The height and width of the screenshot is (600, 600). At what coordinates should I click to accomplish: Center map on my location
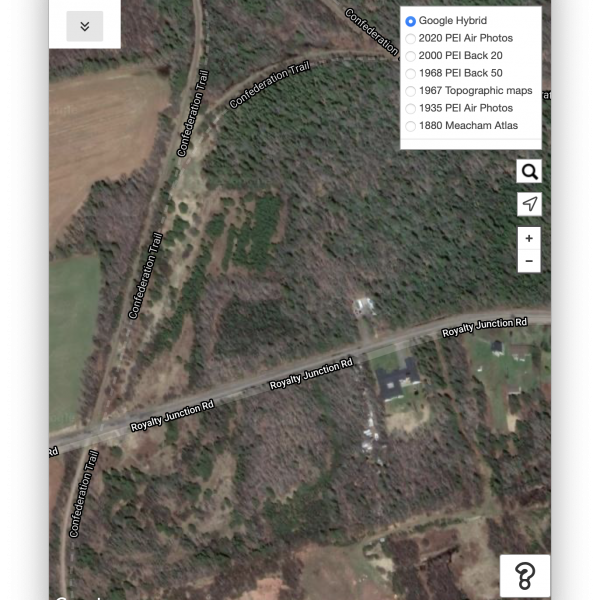pyautogui.click(x=529, y=204)
